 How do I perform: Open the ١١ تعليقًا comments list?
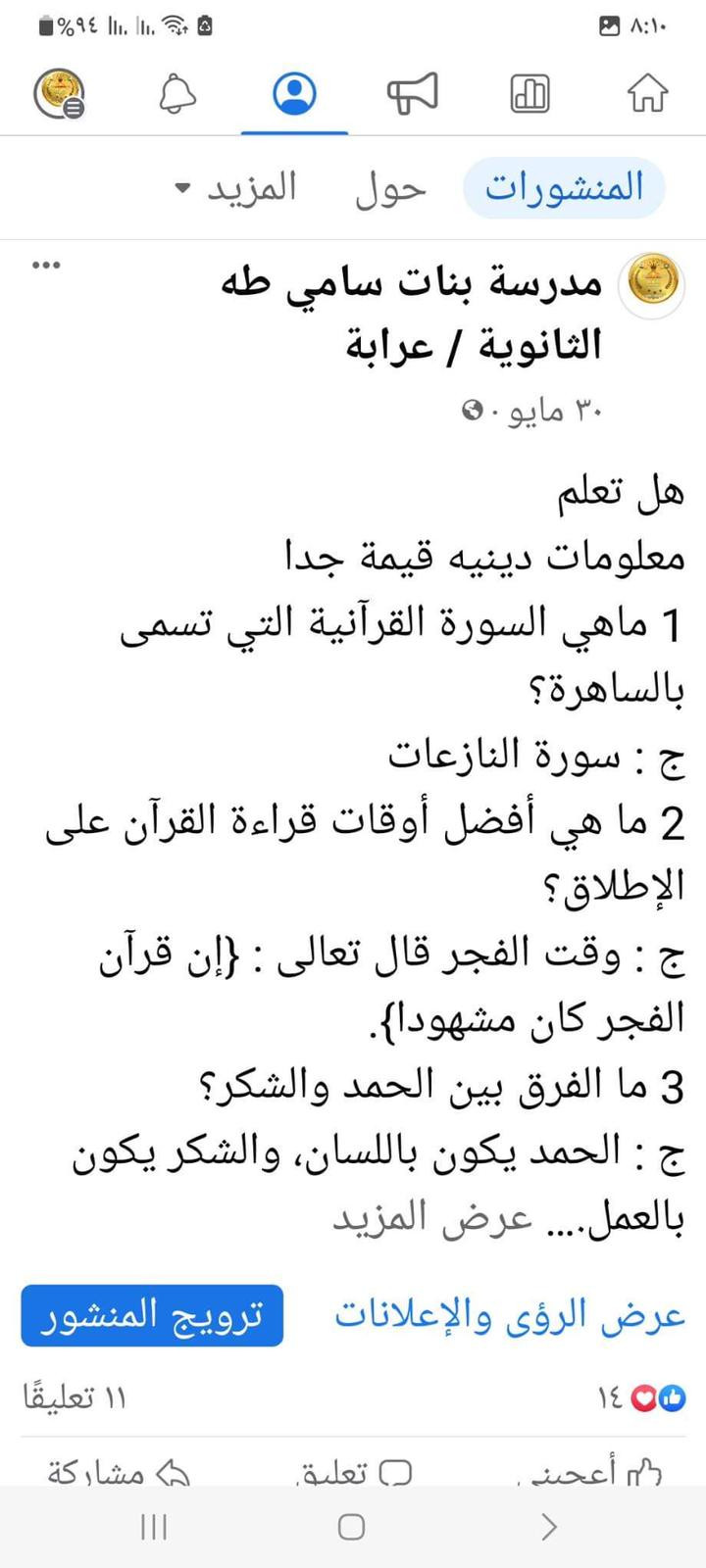75,1398
